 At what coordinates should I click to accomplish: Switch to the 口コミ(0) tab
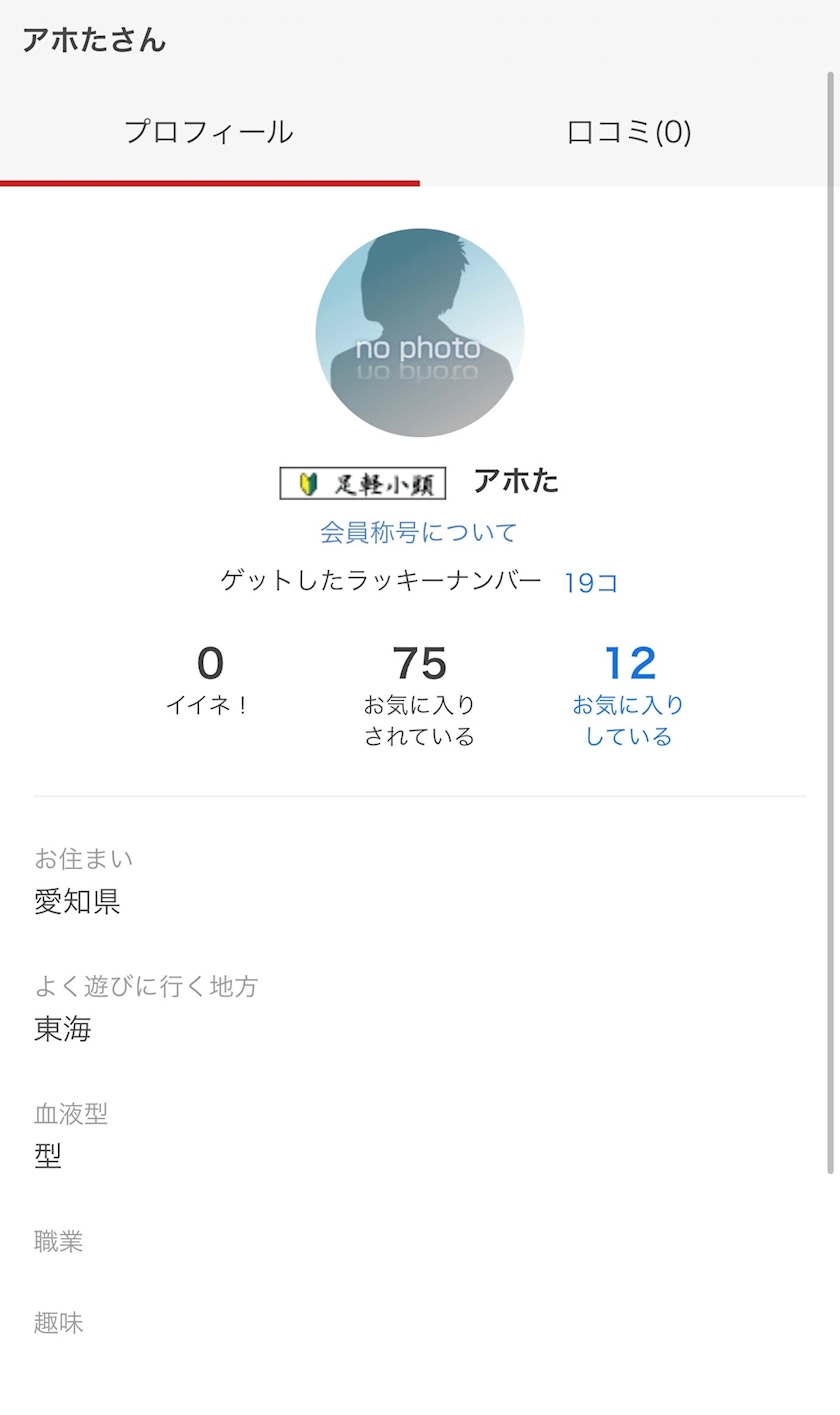(x=629, y=132)
